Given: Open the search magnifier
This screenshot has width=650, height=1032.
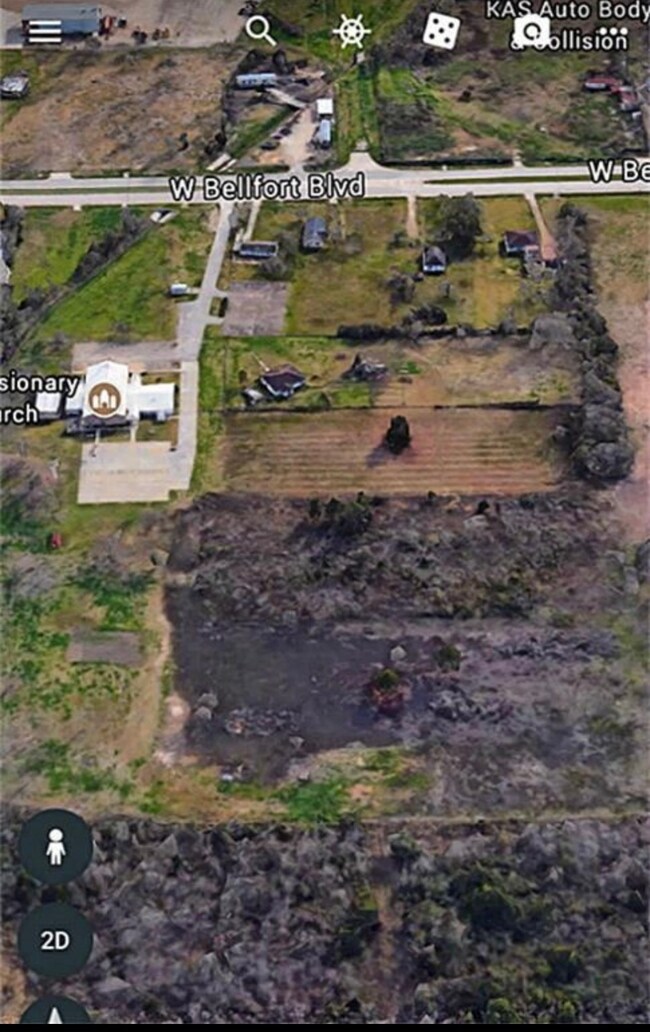Looking at the screenshot, I should pyautogui.click(x=260, y=30).
